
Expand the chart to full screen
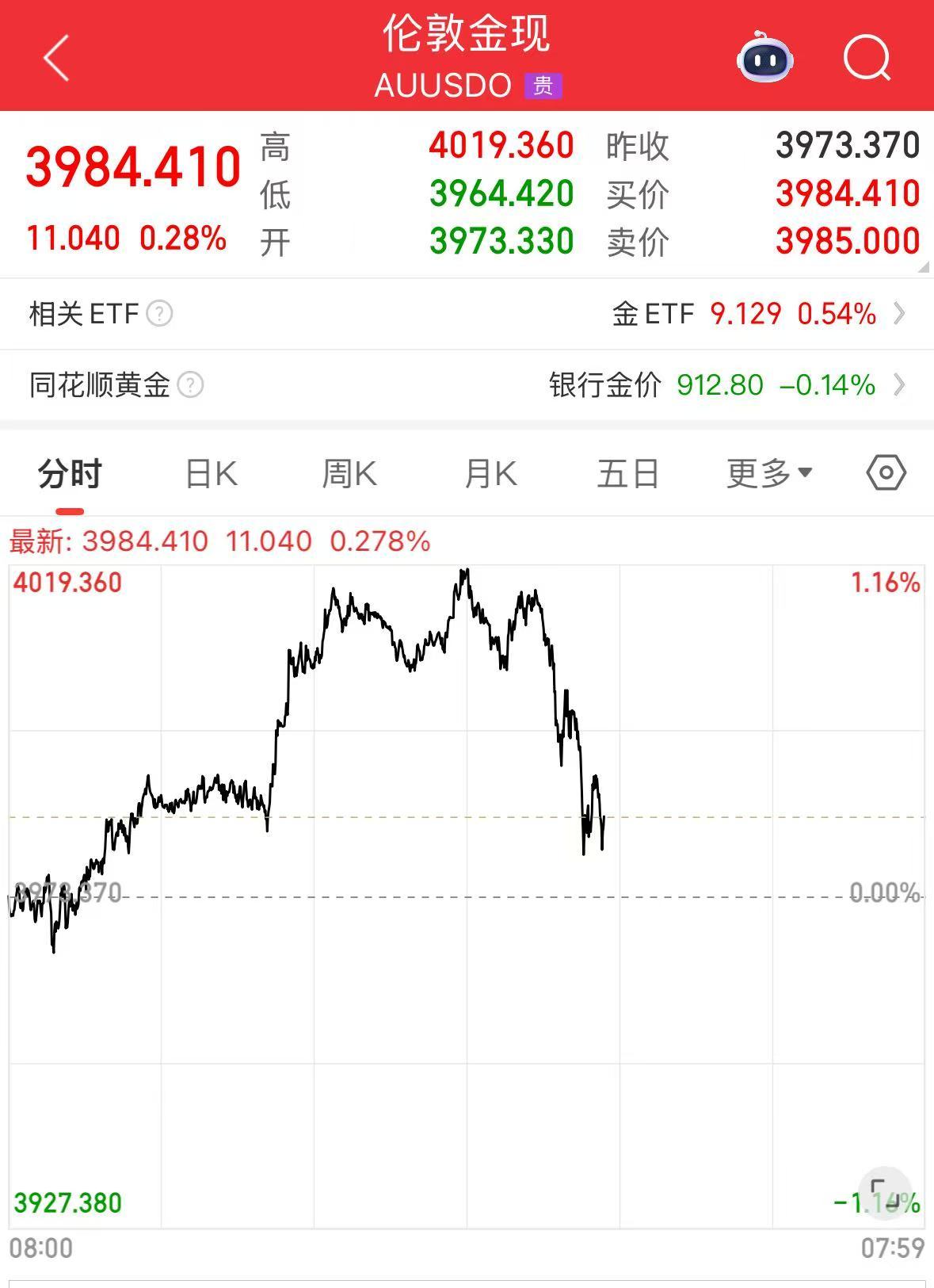pos(884,1191)
